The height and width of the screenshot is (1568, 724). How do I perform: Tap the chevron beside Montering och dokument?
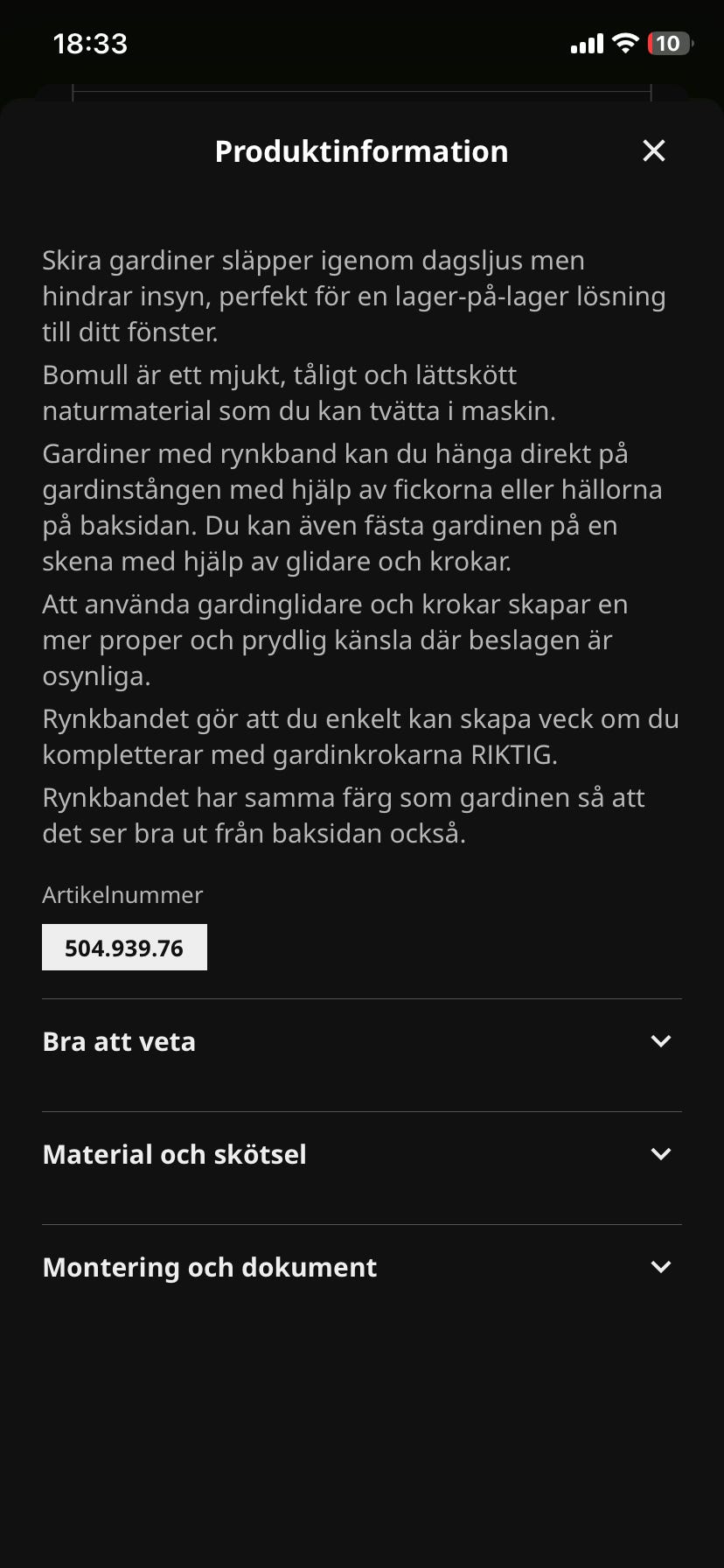click(x=661, y=1267)
